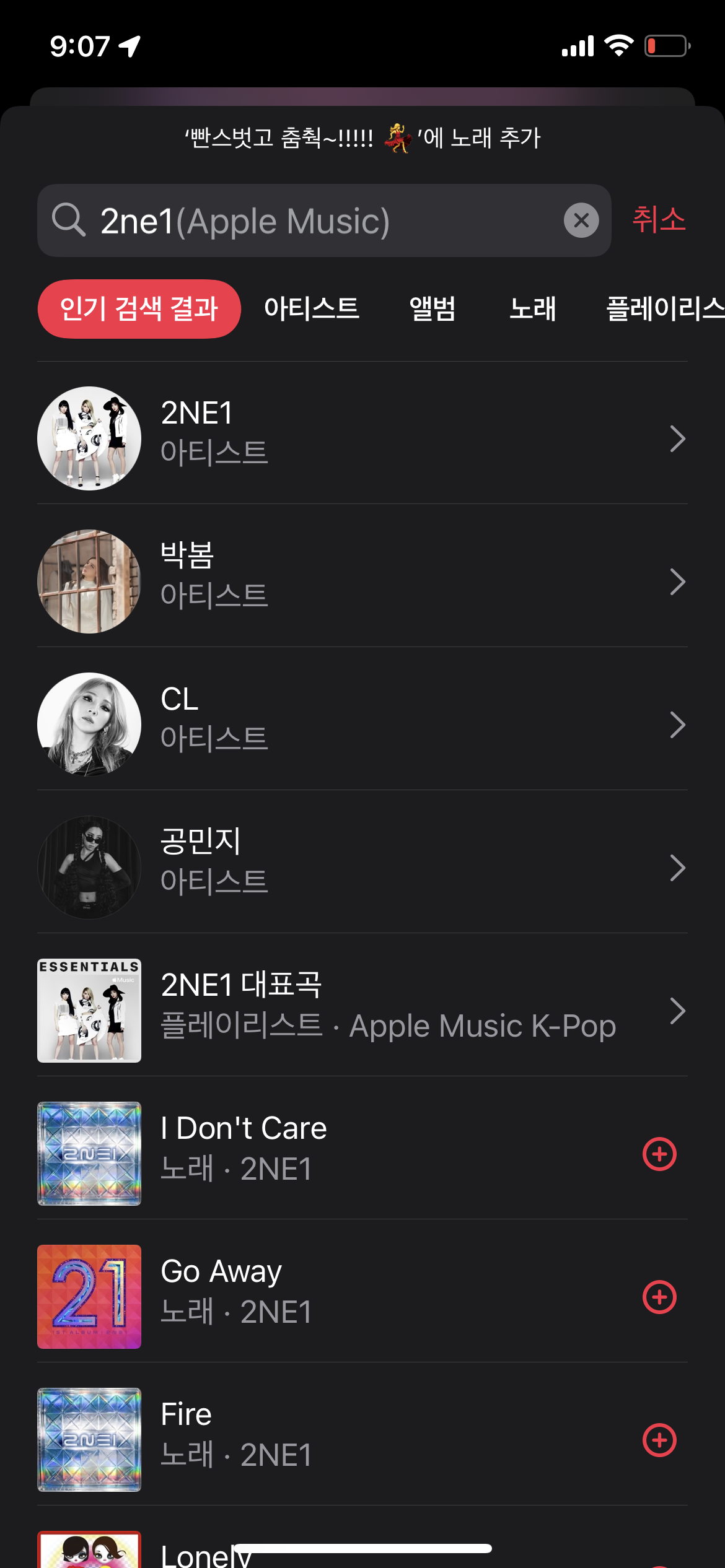Image resolution: width=725 pixels, height=1568 pixels.
Task: Tap inside the search input field
Action: (310, 220)
